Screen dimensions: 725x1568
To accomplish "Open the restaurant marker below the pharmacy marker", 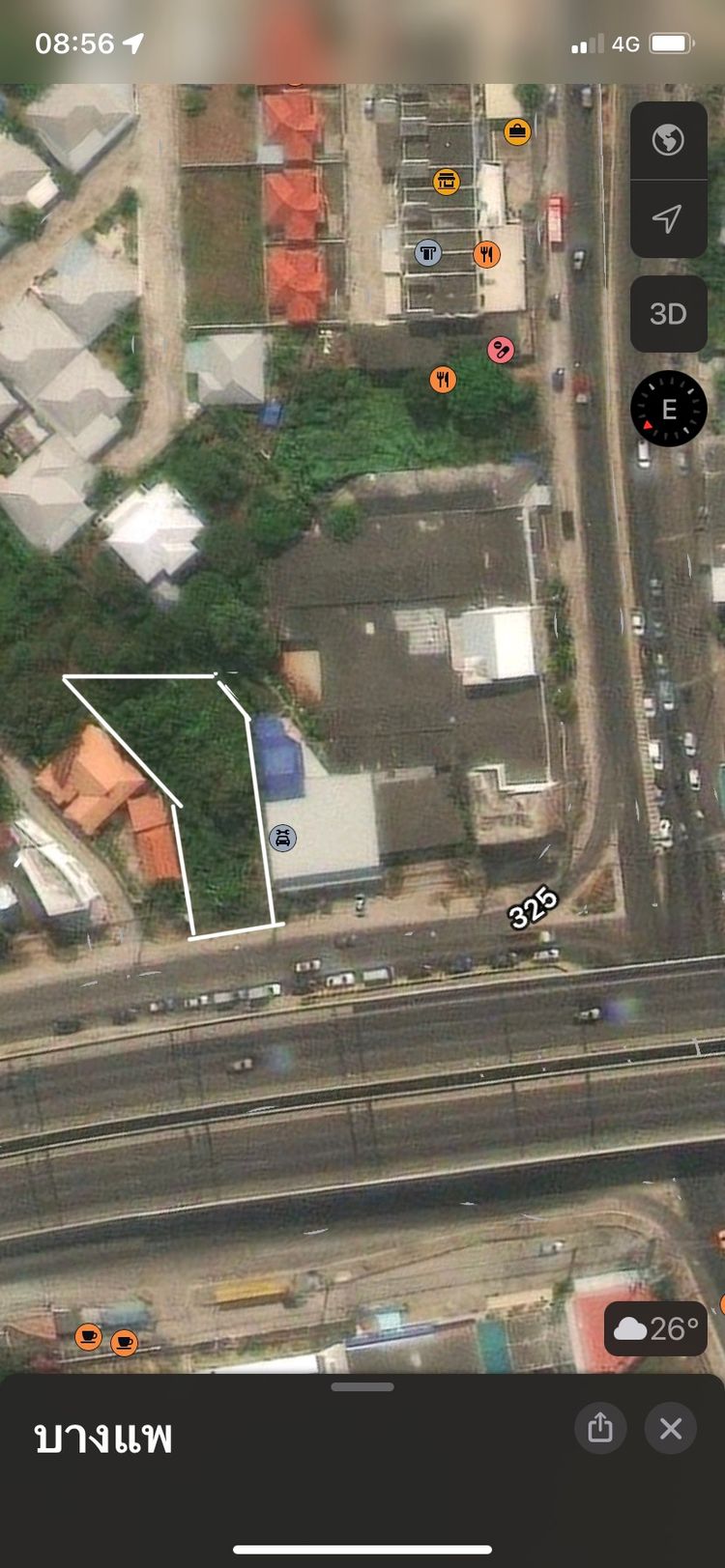I will tap(443, 380).
